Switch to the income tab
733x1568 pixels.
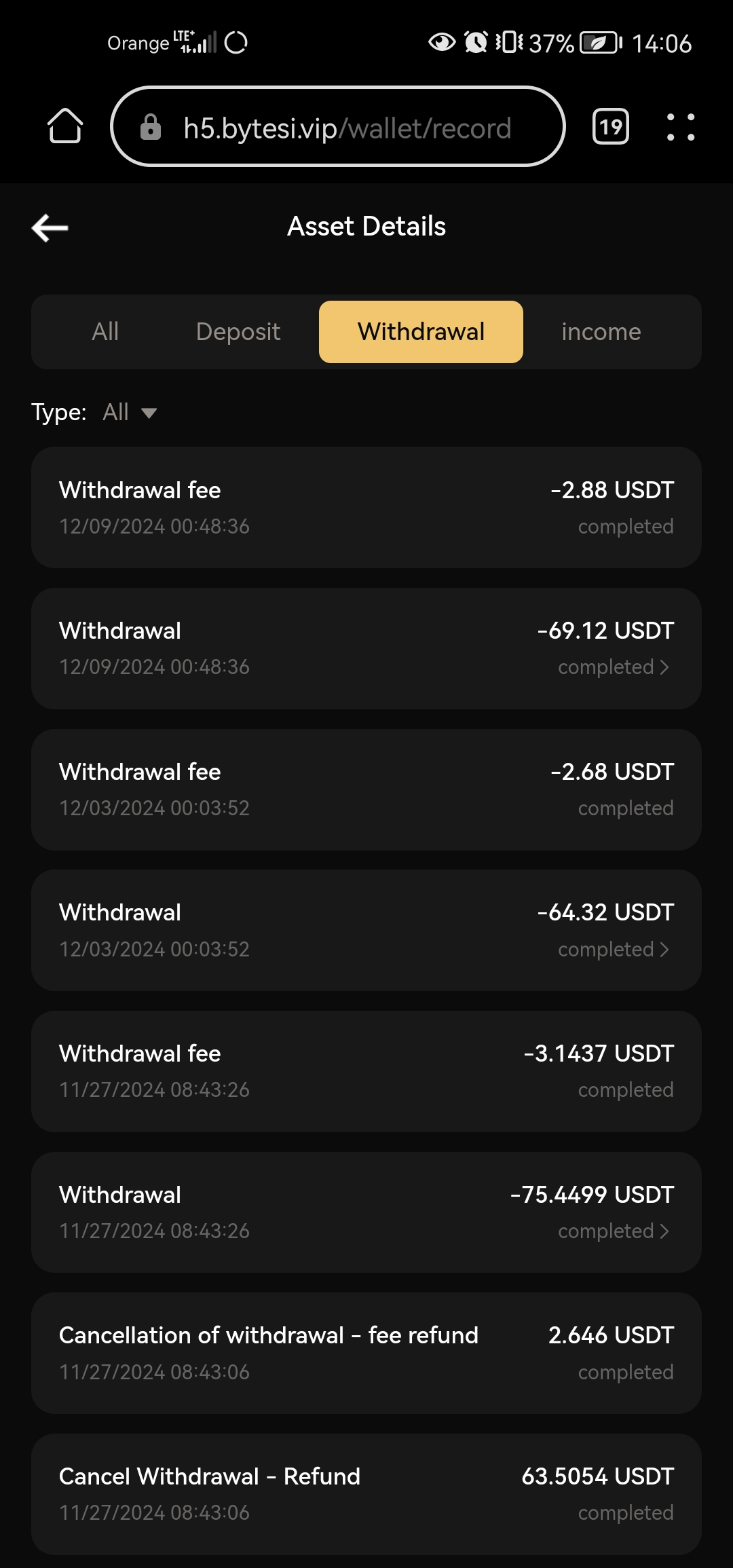click(601, 332)
